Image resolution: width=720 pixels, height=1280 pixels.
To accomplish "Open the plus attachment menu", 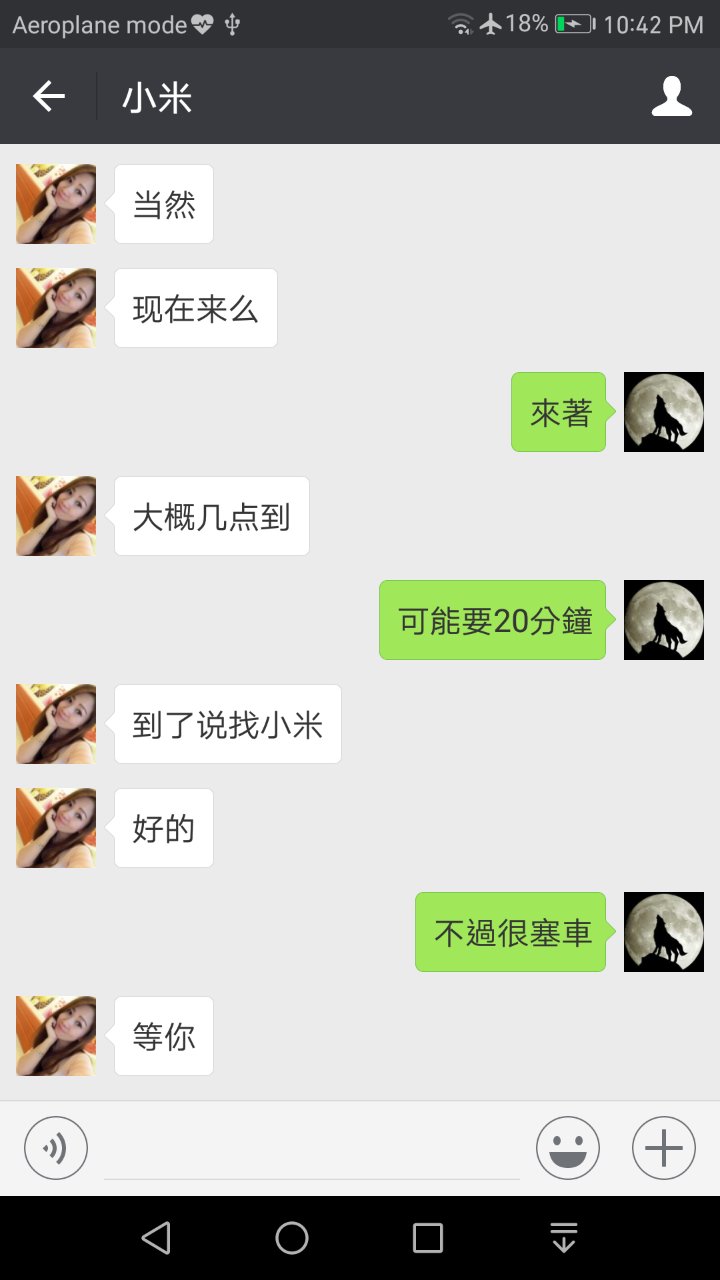I will pos(664,1148).
